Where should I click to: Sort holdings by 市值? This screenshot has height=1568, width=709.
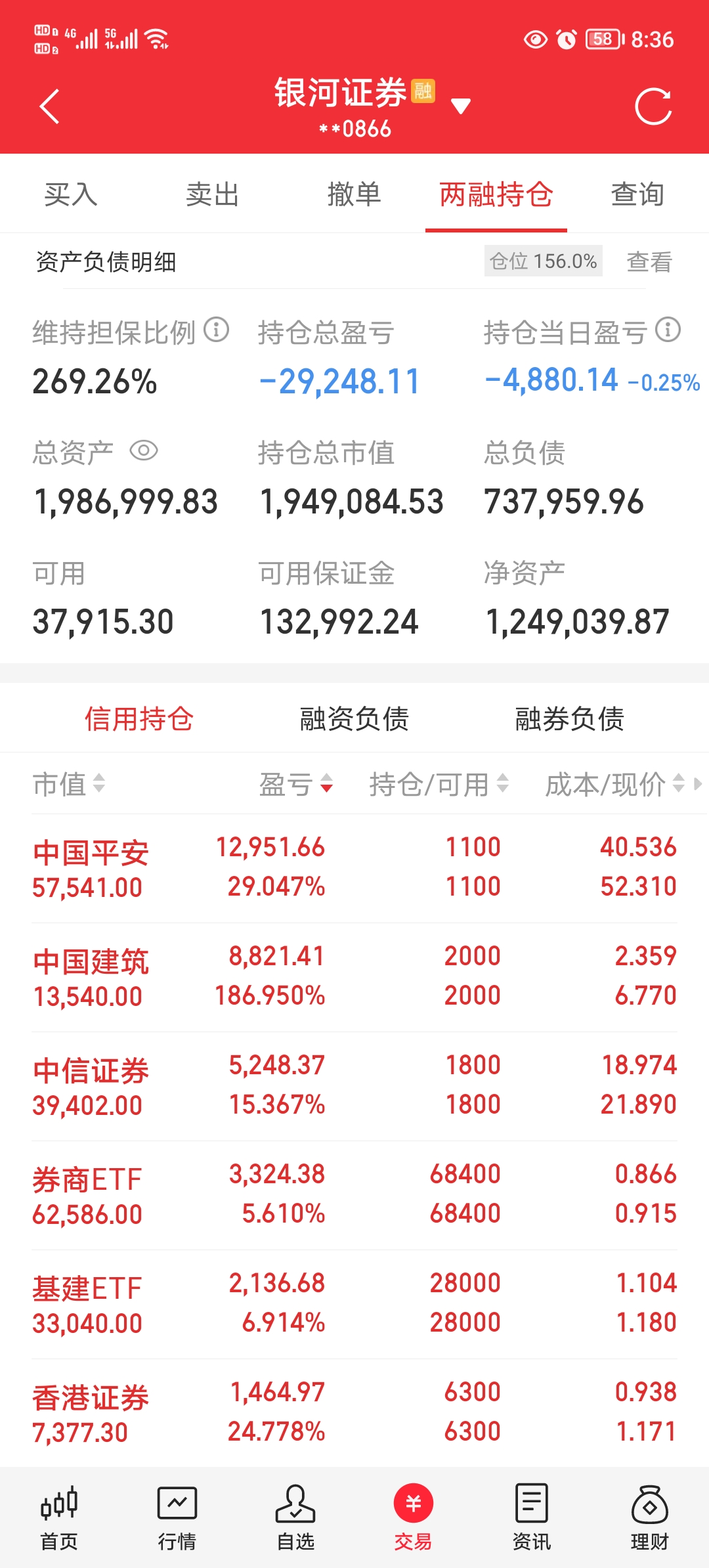click(69, 784)
